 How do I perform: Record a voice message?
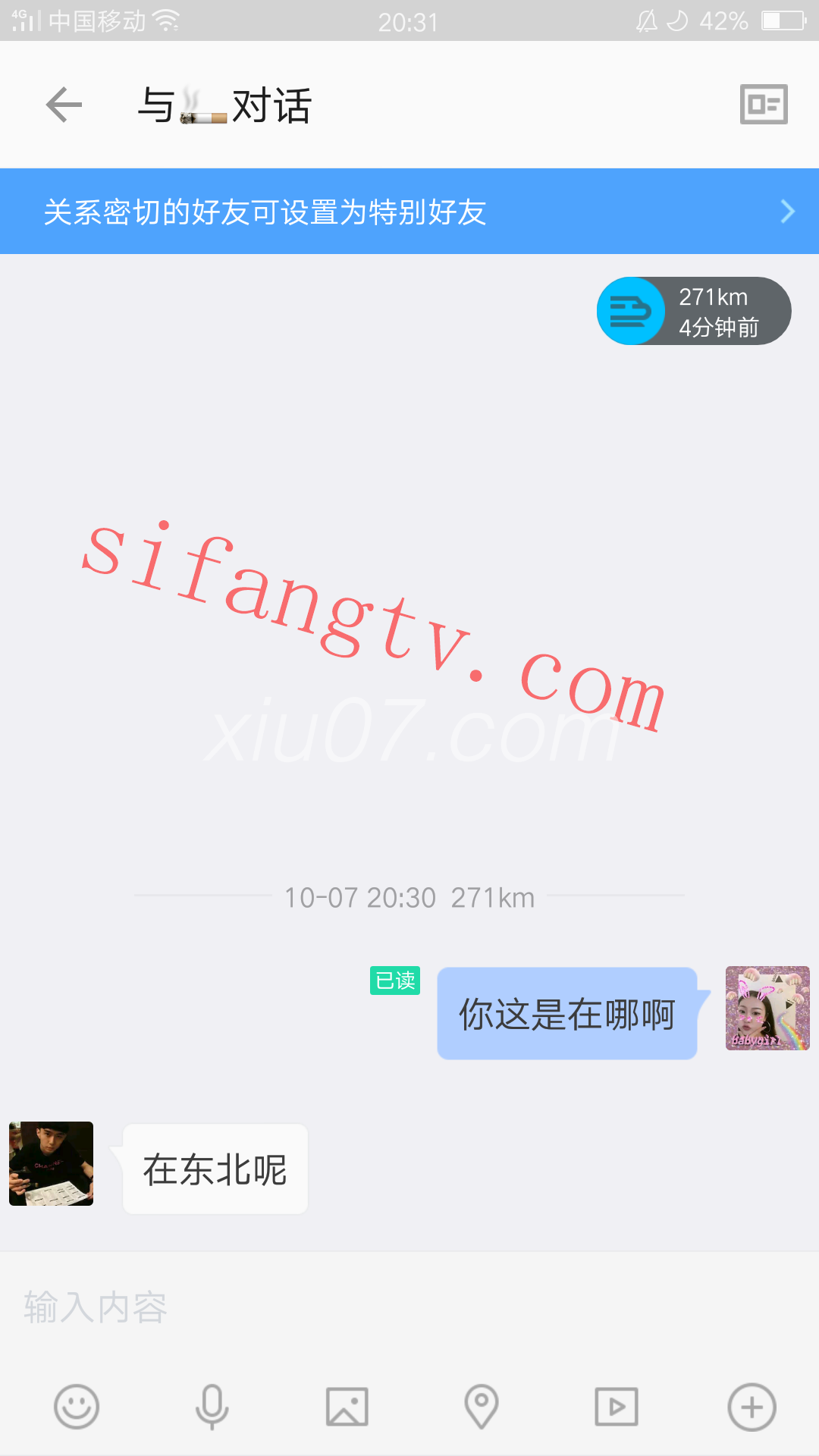click(x=212, y=1407)
